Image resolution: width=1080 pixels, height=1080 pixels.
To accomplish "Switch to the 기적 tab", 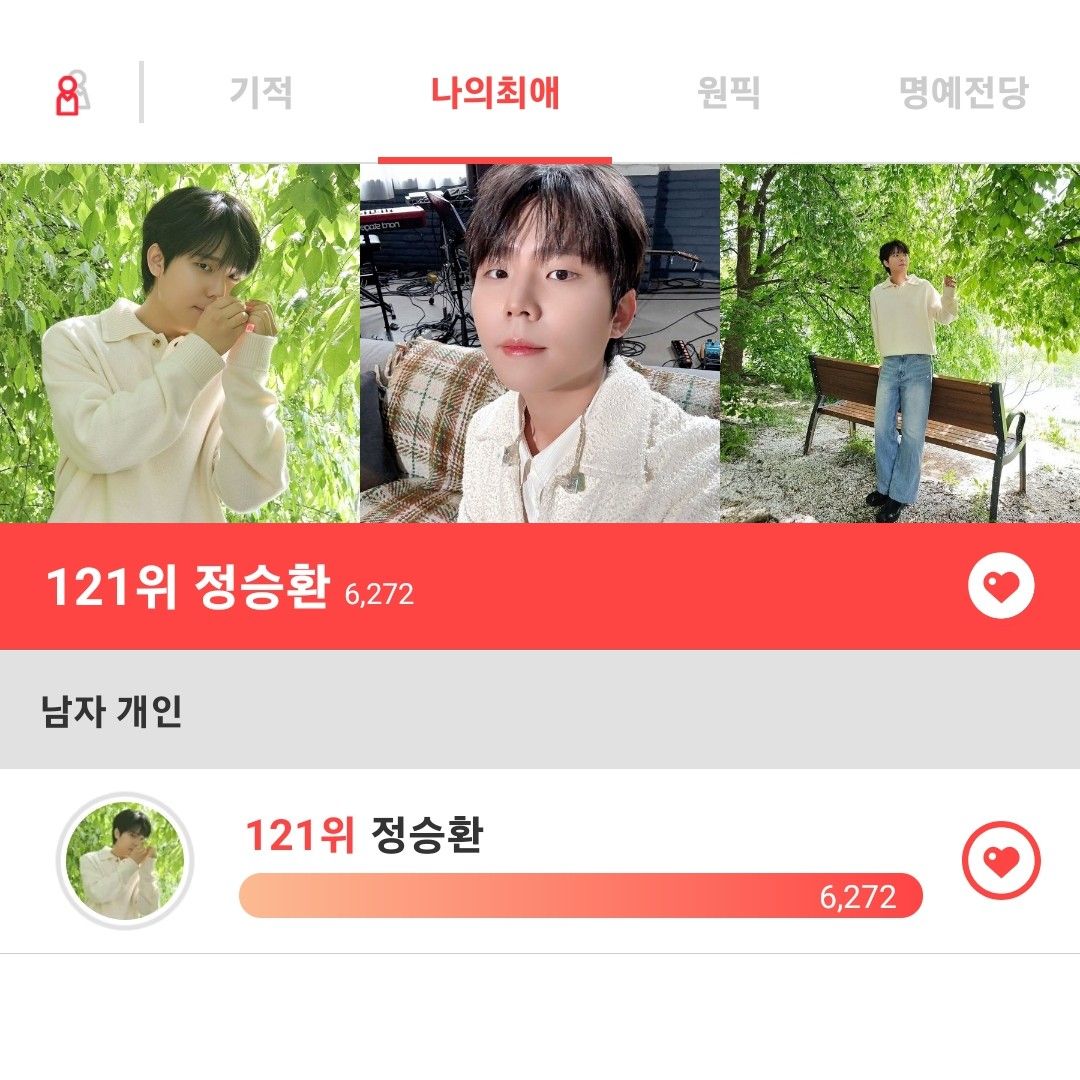I will [261, 93].
